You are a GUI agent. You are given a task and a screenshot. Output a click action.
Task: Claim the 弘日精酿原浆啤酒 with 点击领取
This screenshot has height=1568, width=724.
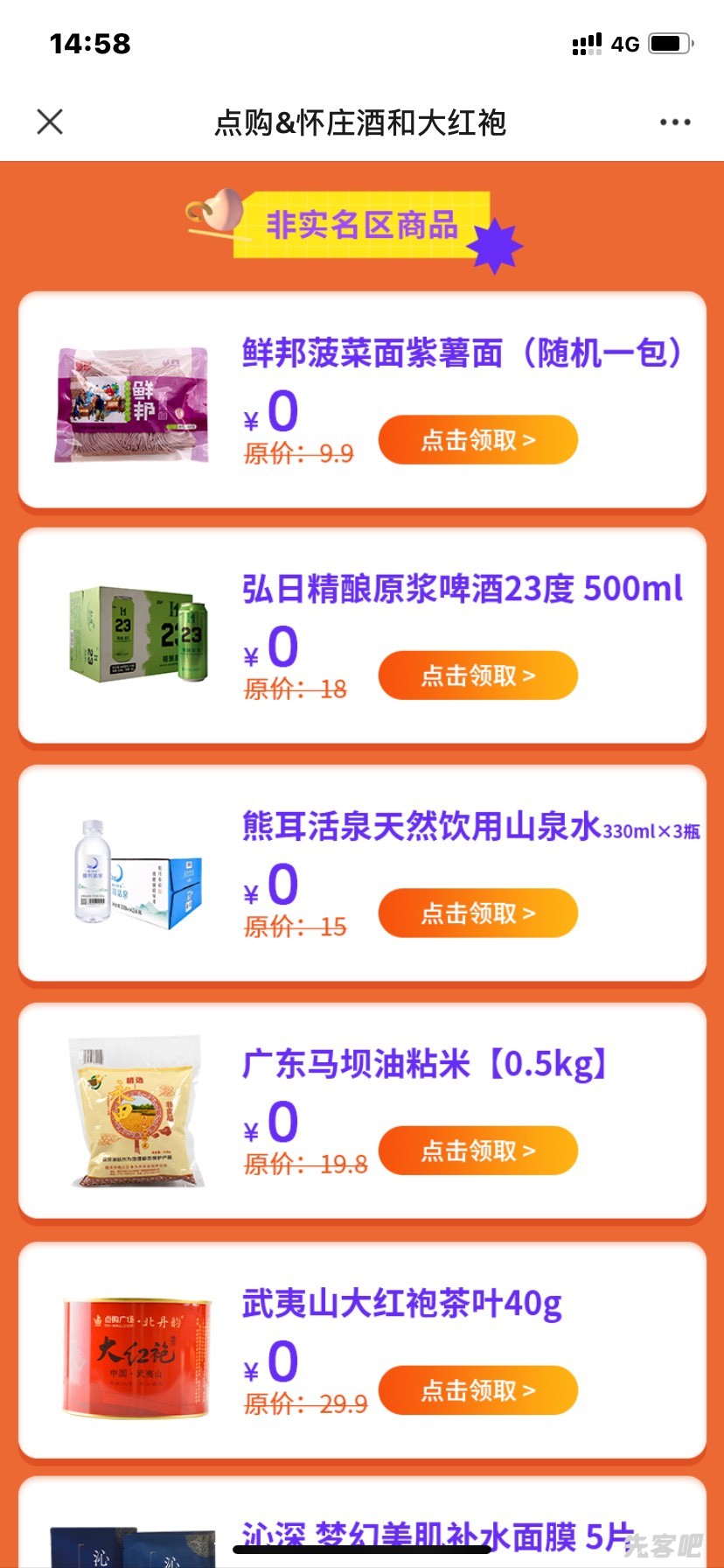pyautogui.click(x=477, y=675)
